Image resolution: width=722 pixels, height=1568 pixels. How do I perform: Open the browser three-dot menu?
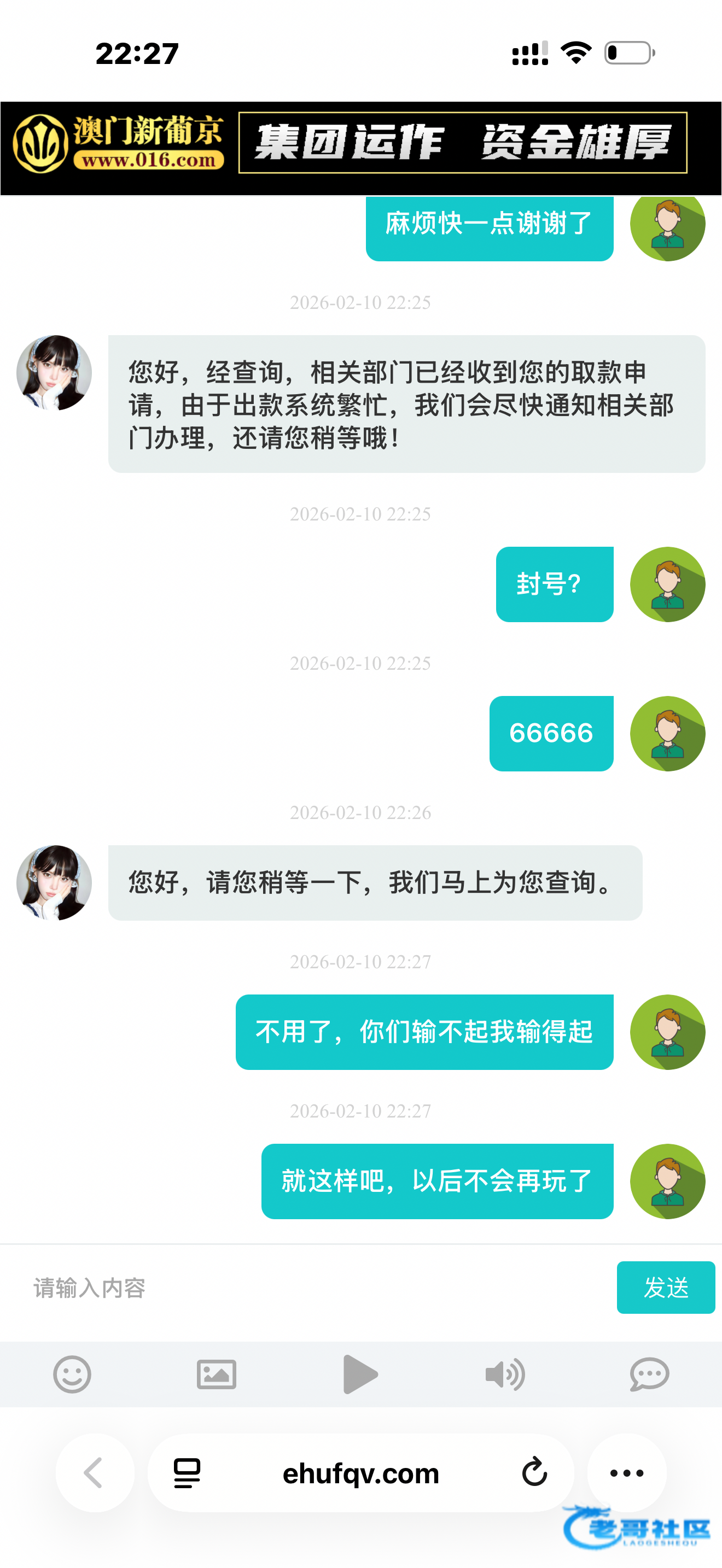(626, 1473)
